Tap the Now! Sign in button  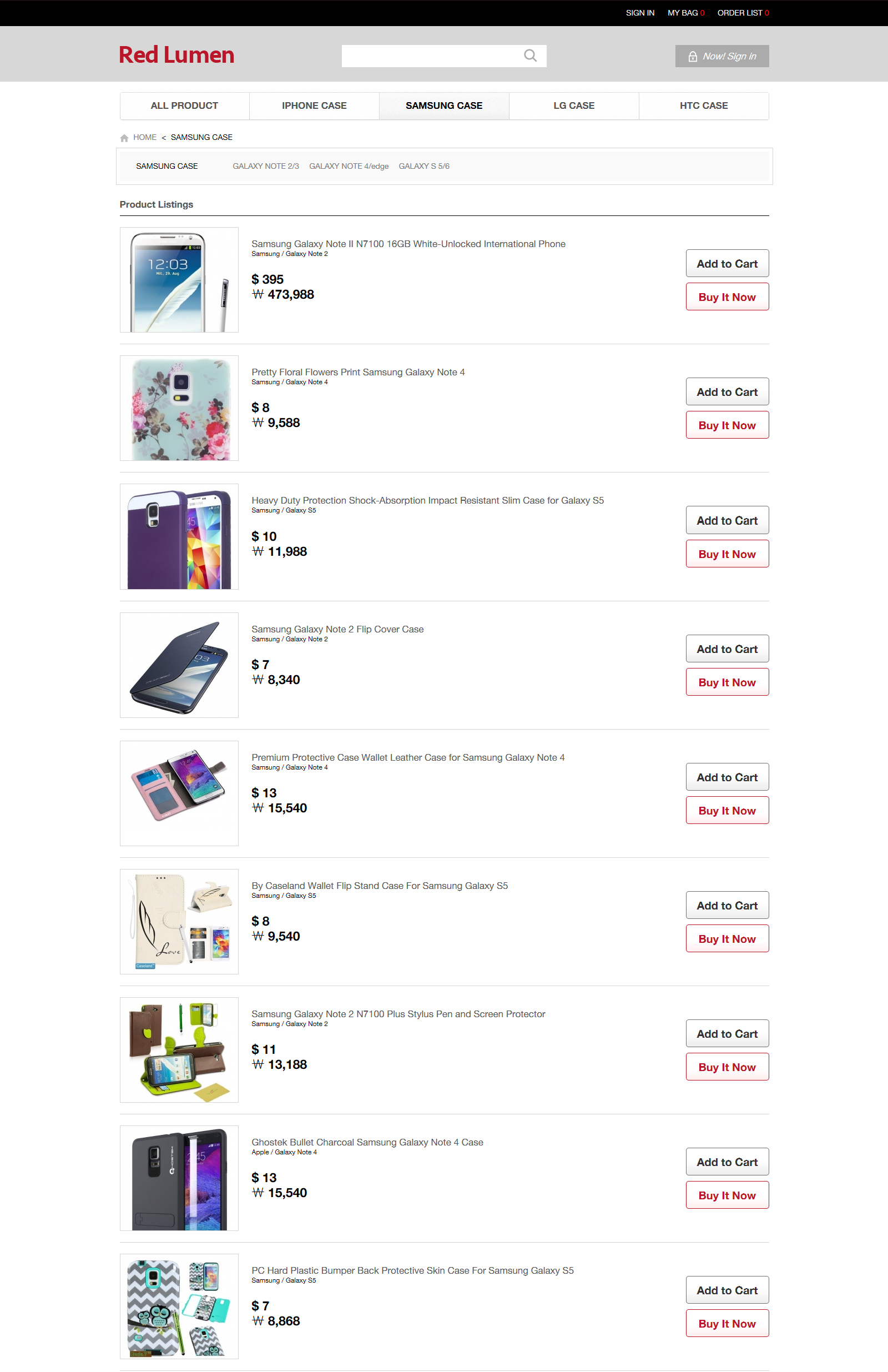pos(722,56)
